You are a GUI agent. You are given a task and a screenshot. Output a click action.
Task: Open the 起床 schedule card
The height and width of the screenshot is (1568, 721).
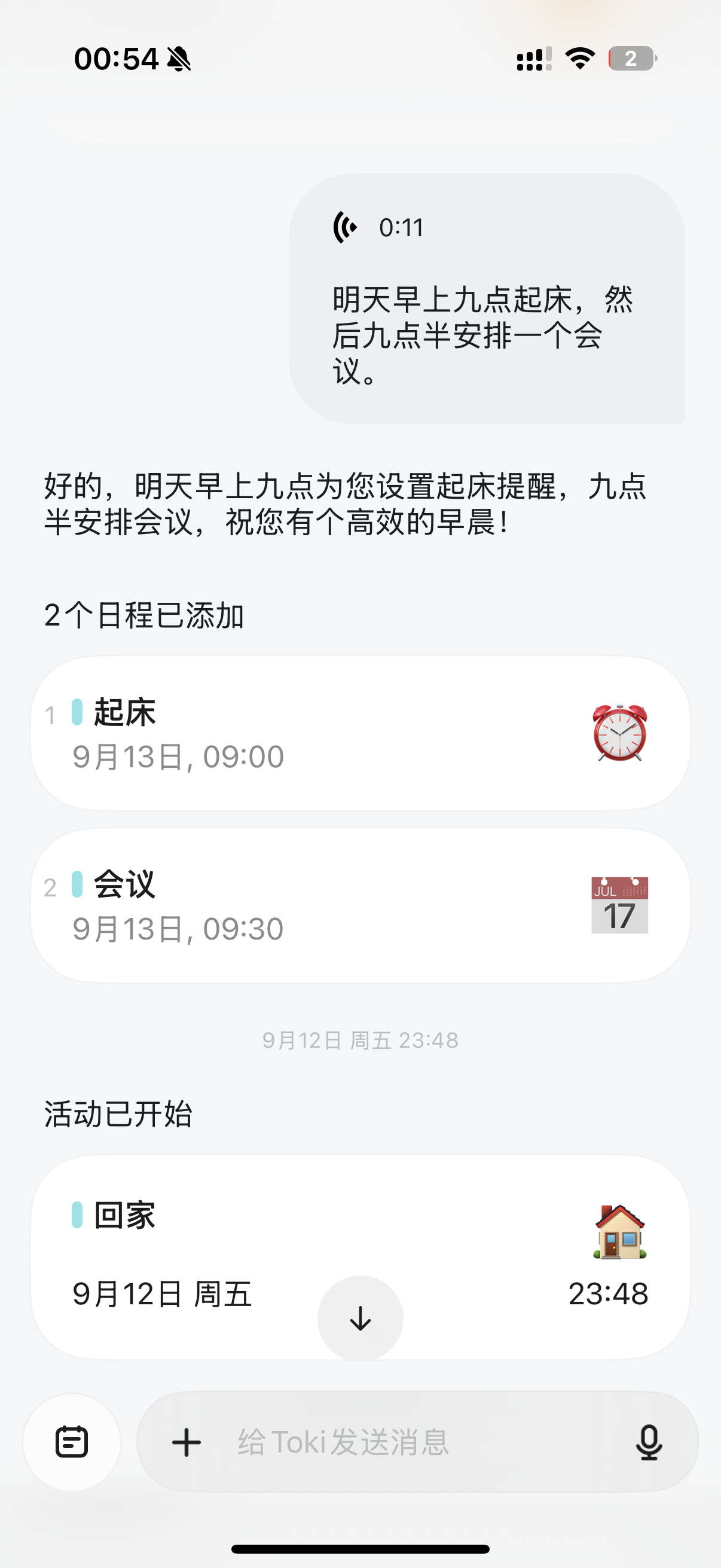click(360, 733)
